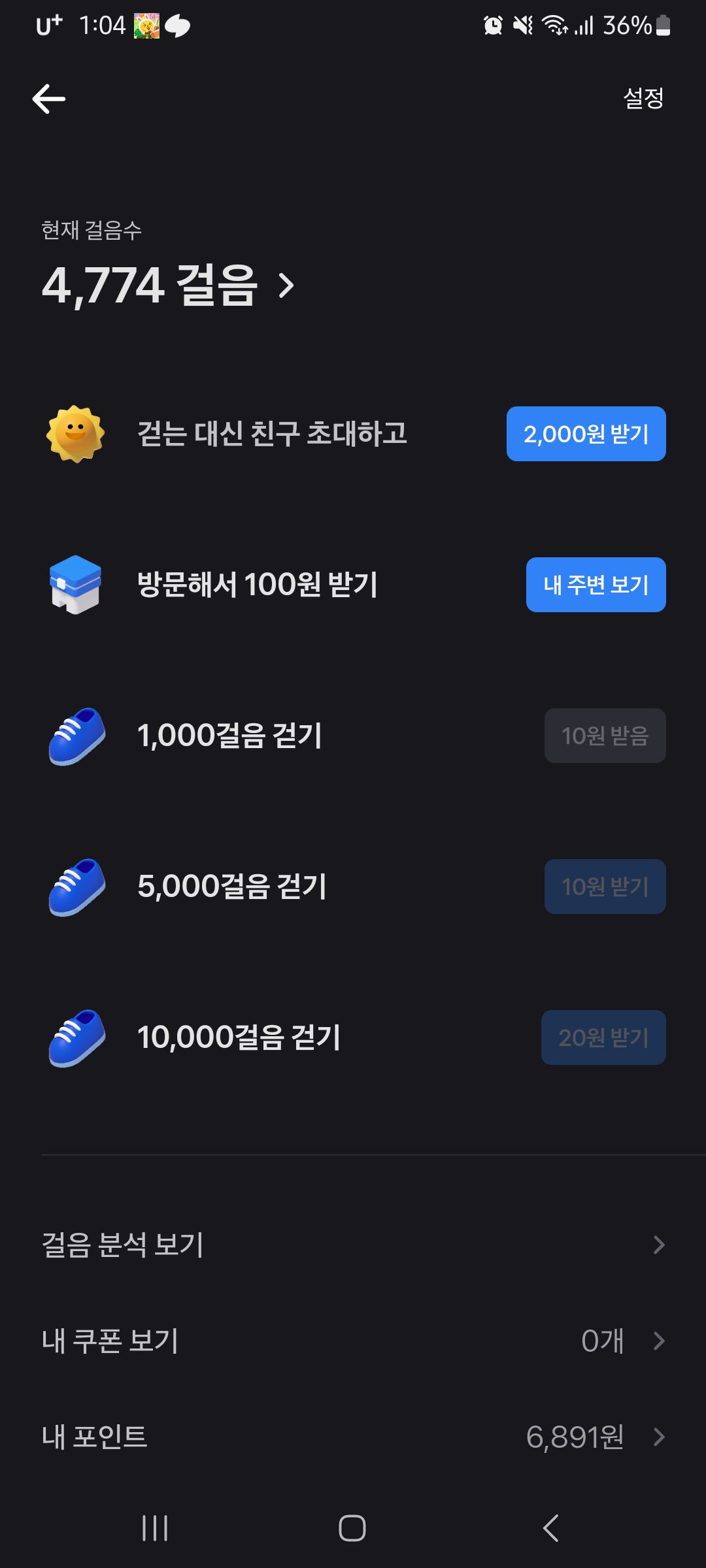Open 걸음 분석 보기
This screenshot has width=706, height=1568.
(353, 1245)
